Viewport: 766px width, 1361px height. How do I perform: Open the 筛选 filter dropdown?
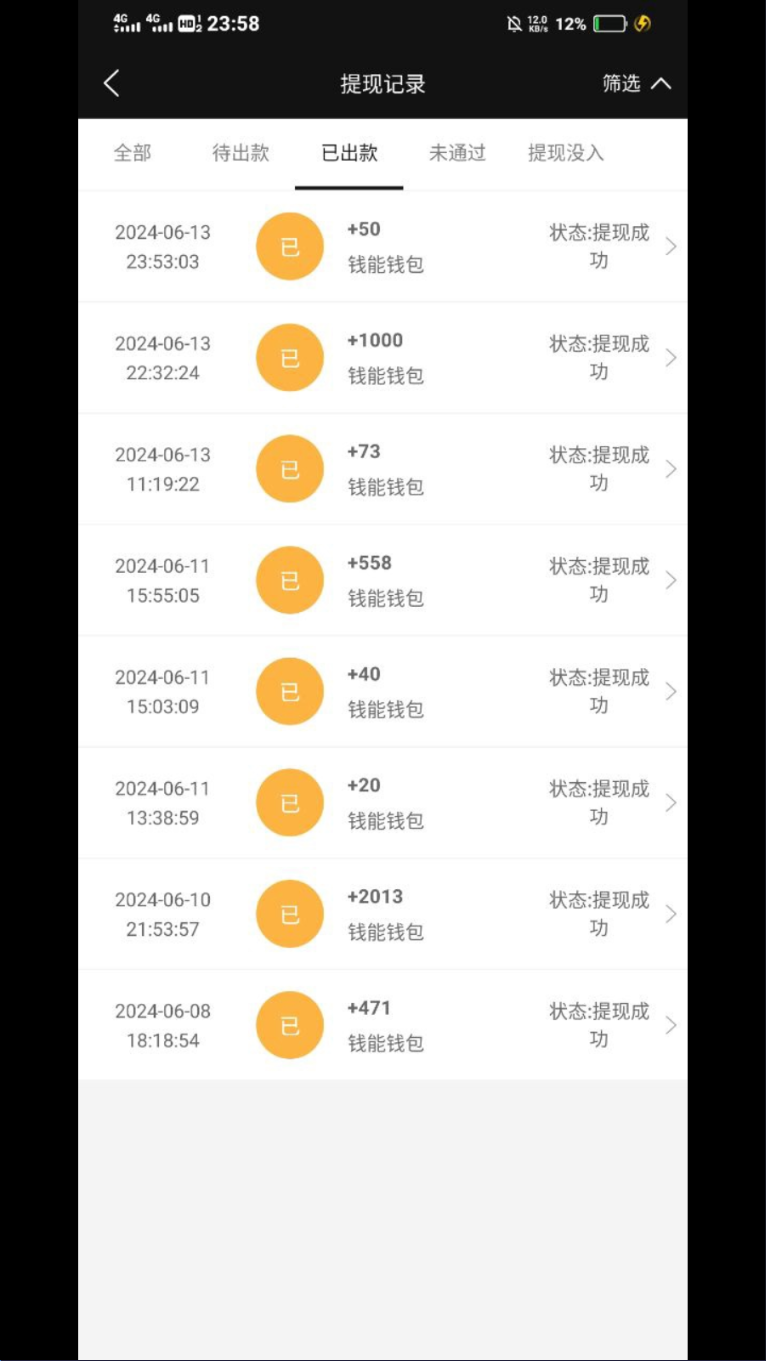(636, 84)
